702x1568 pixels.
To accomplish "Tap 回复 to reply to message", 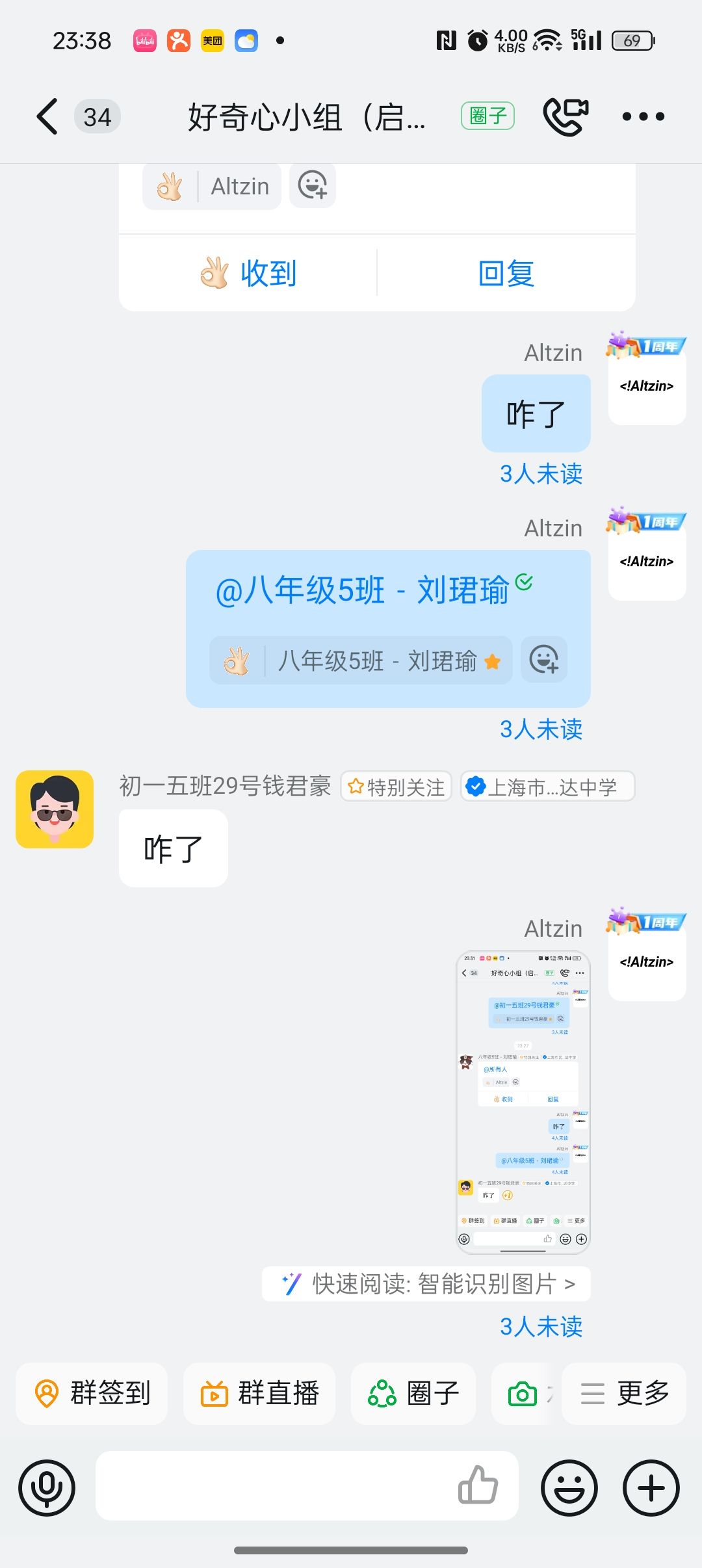I will click(x=506, y=273).
